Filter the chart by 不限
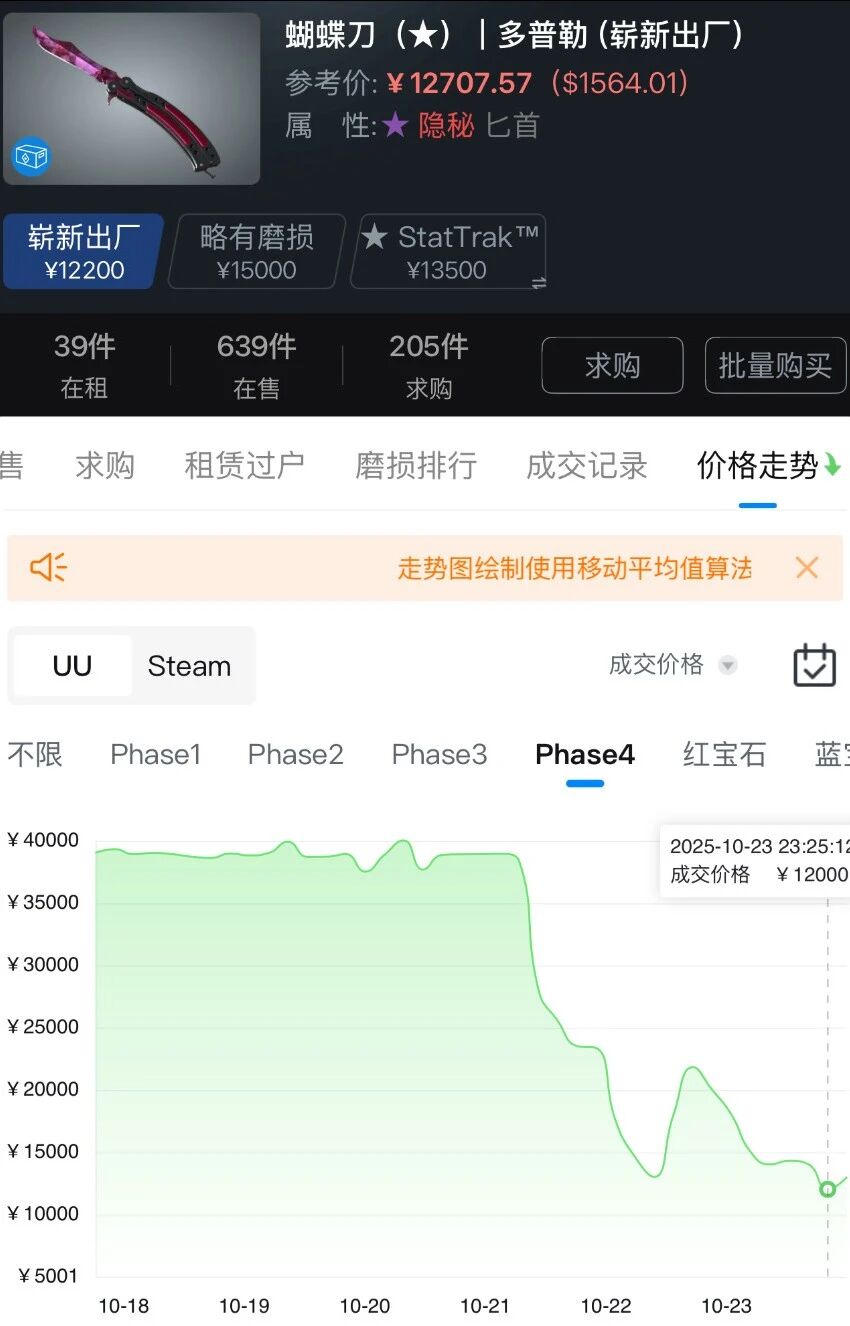Viewport: 850px width, 1326px height. point(34,754)
